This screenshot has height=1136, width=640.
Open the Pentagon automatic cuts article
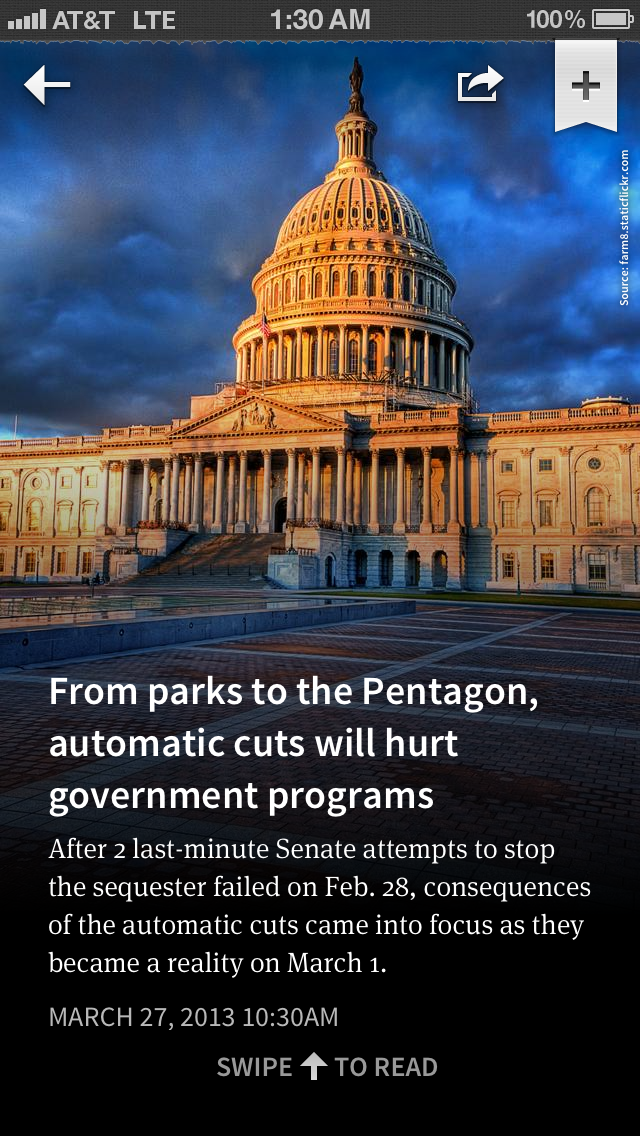(294, 745)
